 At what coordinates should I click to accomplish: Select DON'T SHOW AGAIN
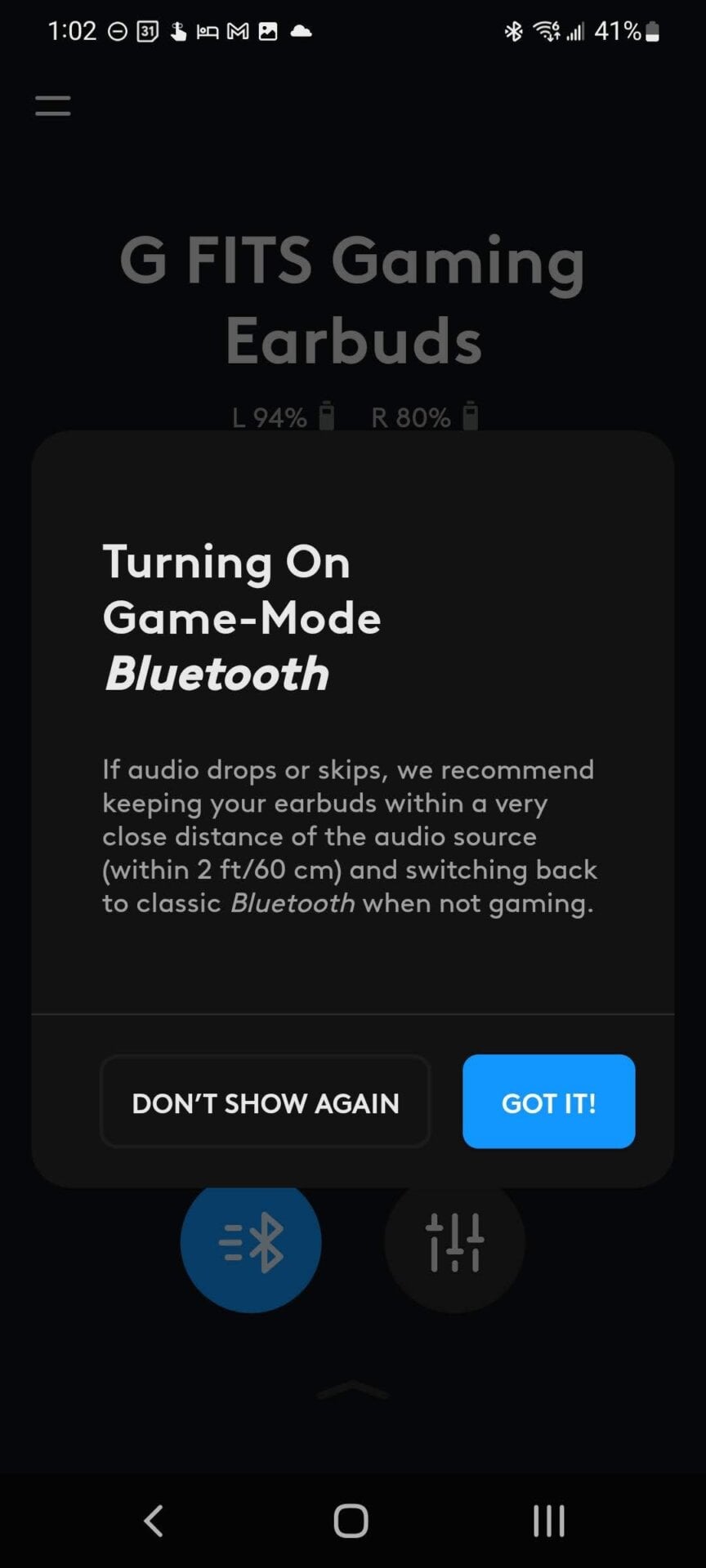point(265,1102)
